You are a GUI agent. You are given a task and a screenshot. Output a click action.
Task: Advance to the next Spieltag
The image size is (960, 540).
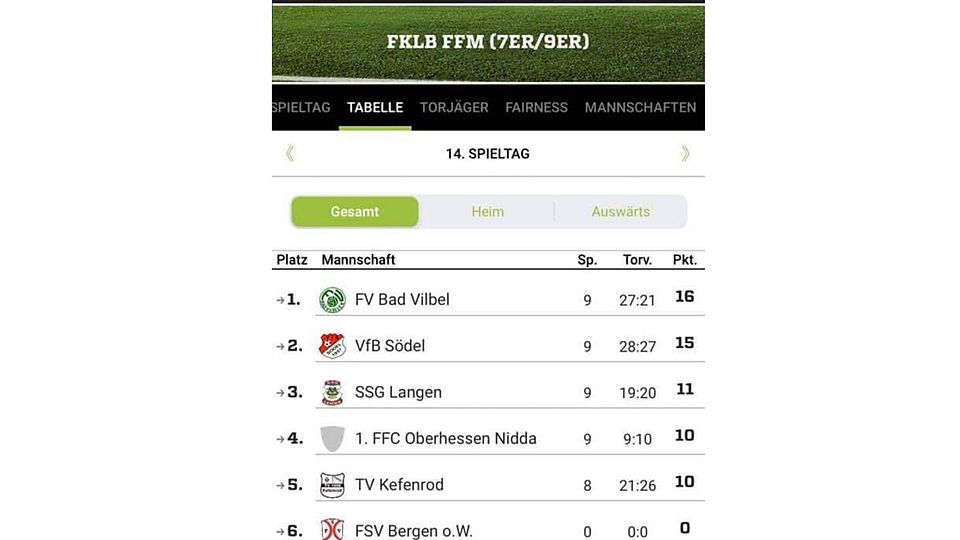(685, 154)
